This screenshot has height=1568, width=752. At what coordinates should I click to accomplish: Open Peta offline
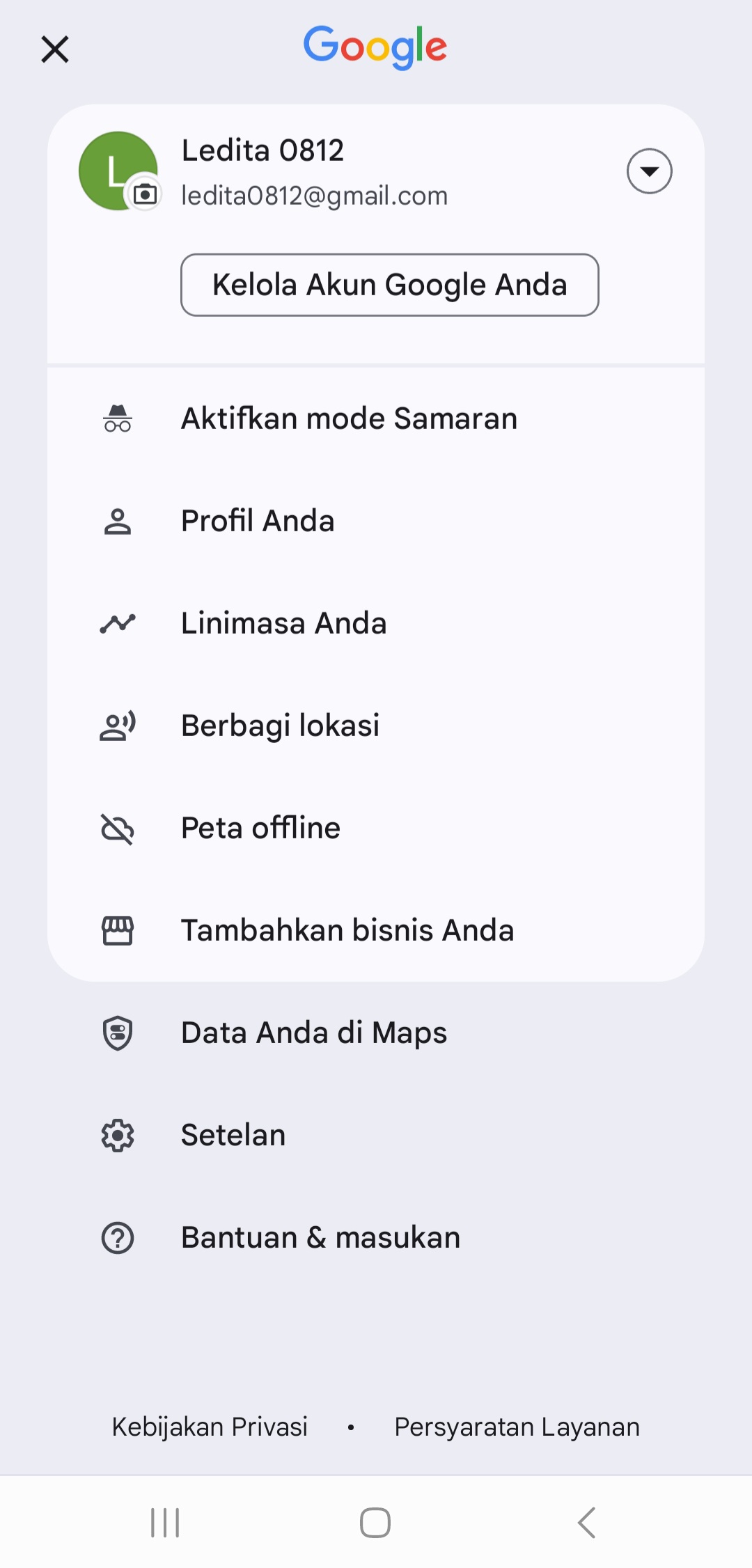click(376, 828)
